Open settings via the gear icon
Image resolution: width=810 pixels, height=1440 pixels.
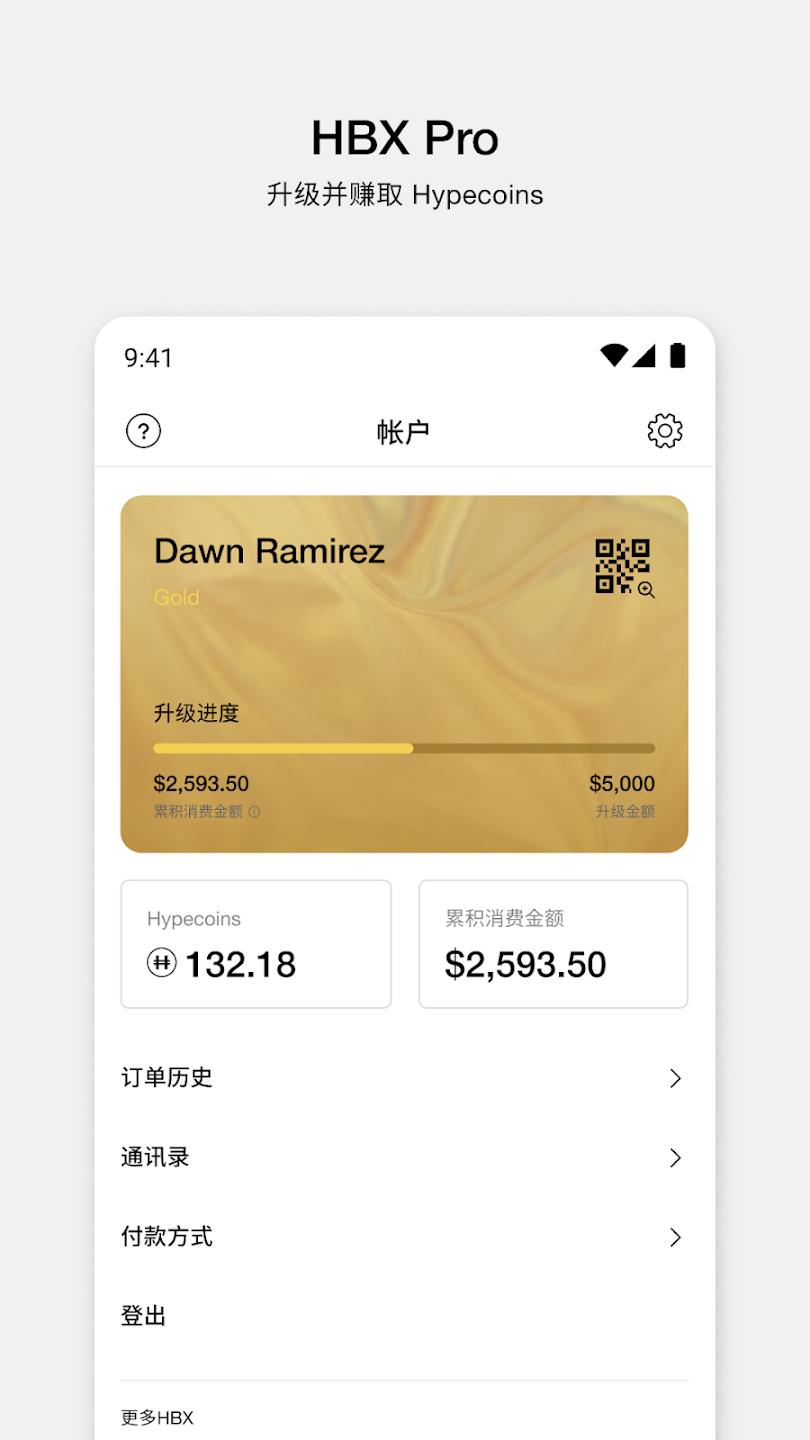tap(664, 431)
